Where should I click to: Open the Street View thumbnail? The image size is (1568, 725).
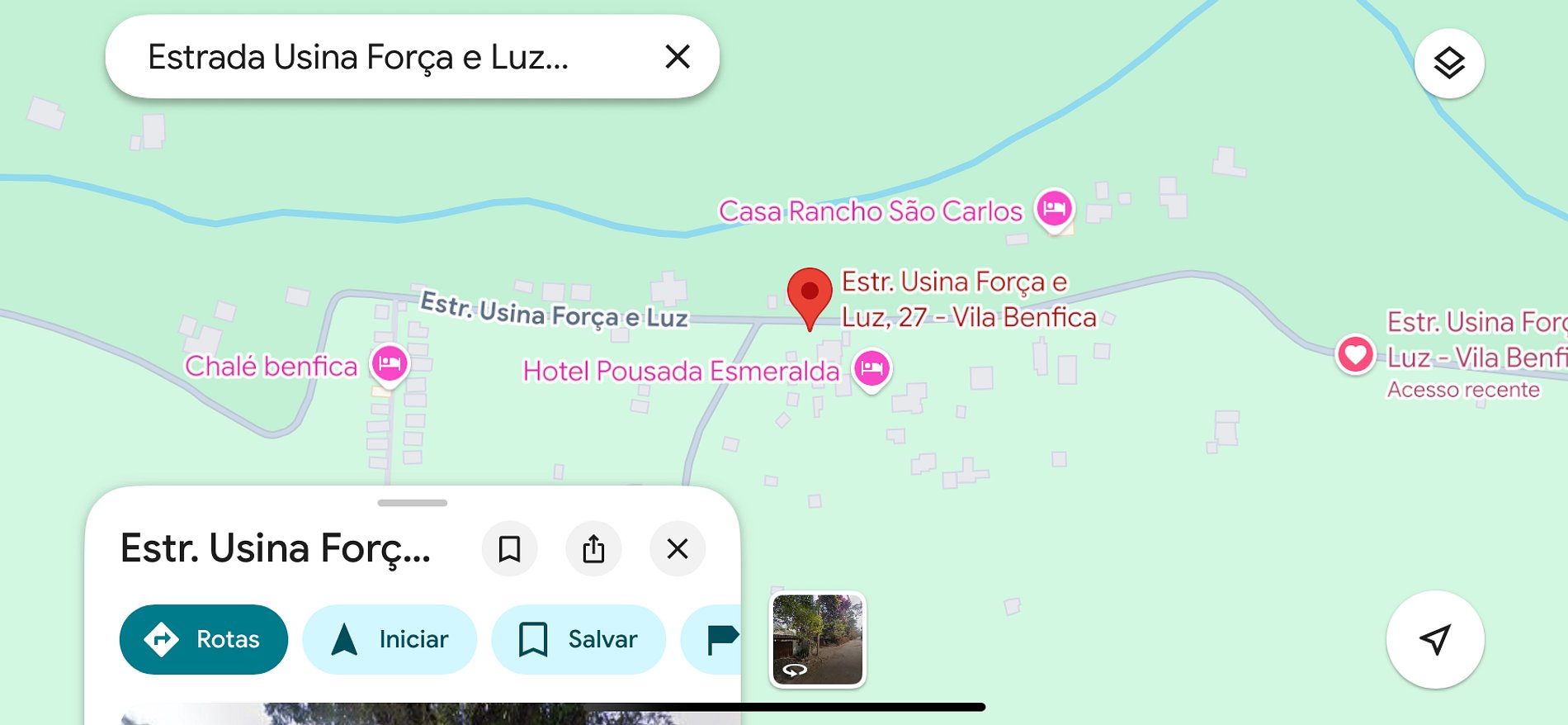point(817,639)
